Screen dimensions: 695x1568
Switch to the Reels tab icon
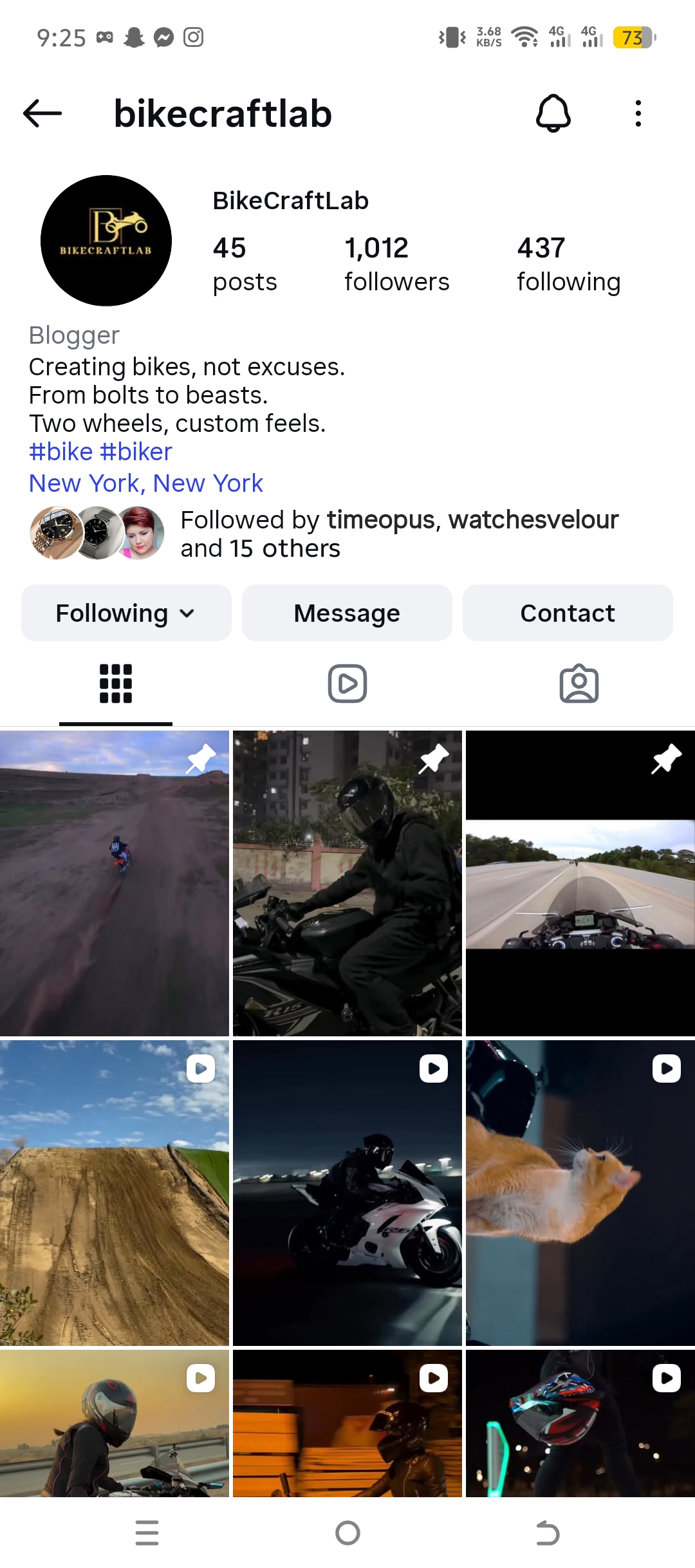tap(347, 684)
